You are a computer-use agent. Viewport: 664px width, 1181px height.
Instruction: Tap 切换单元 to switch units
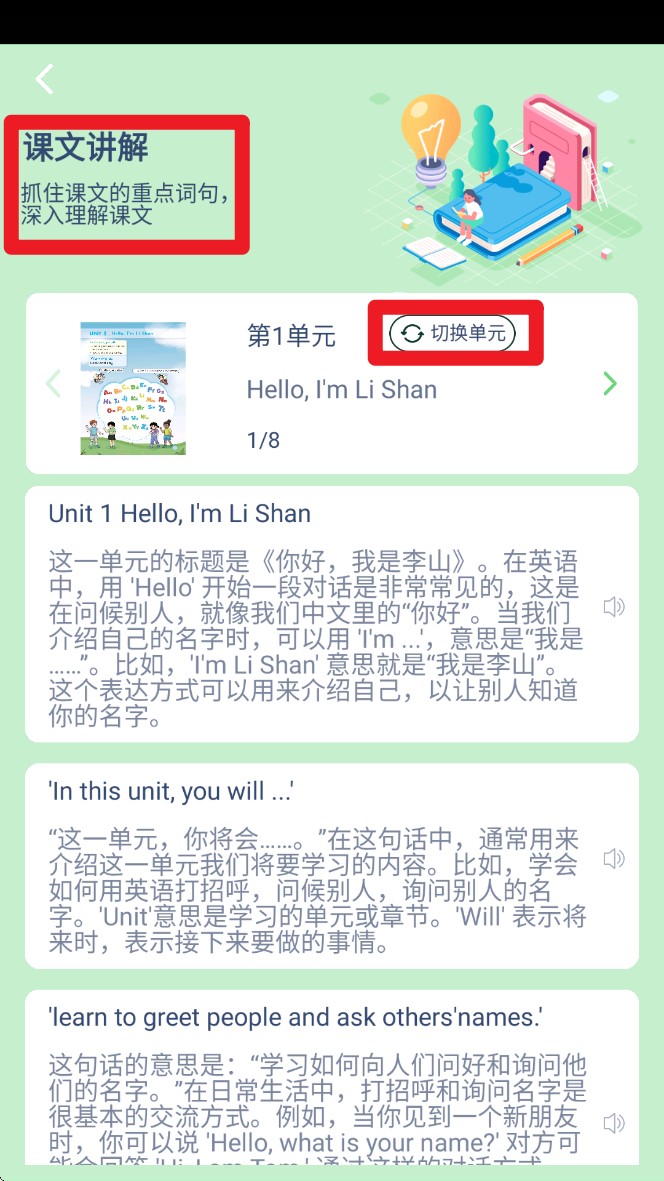(x=453, y=333)
